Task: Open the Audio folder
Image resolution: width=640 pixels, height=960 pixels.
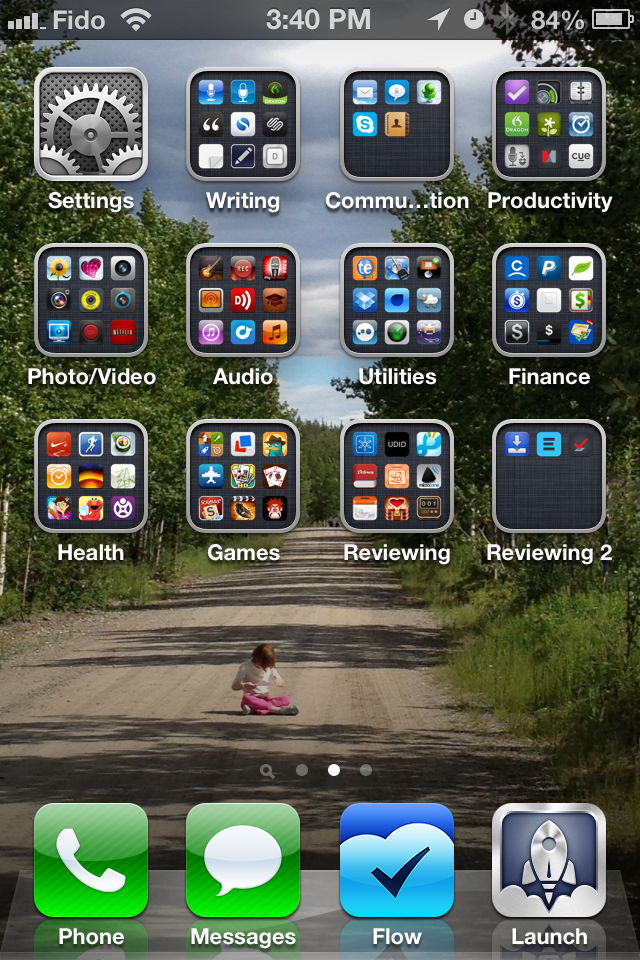Action: pyautogui.click(x=243, y=300)
